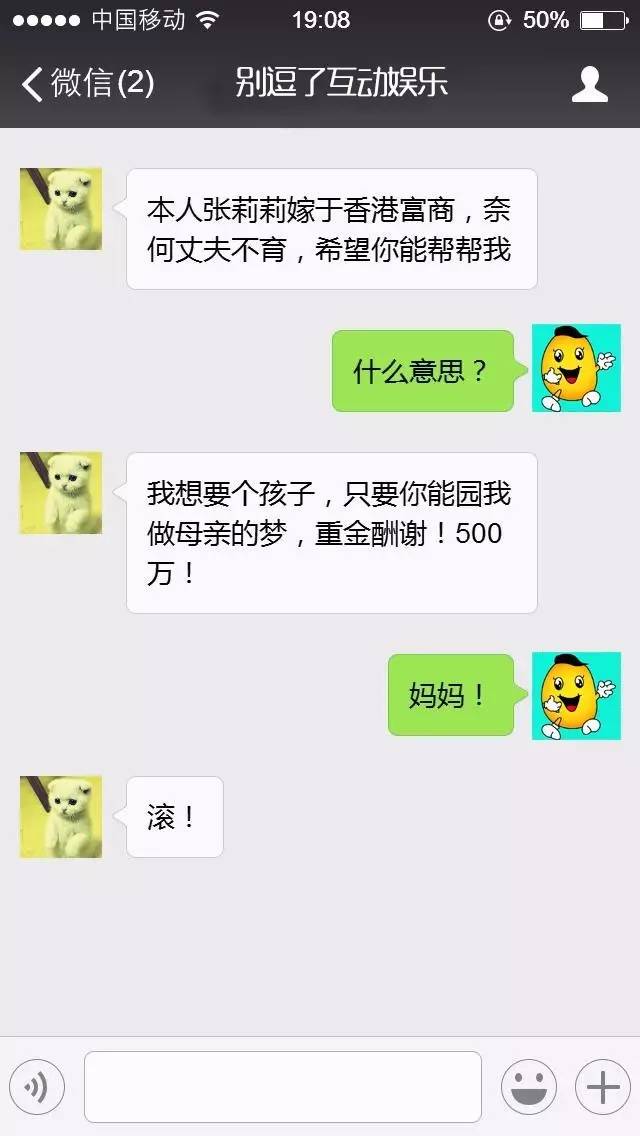
Task: Open the contact profile icon
Action: click(589, 84)
